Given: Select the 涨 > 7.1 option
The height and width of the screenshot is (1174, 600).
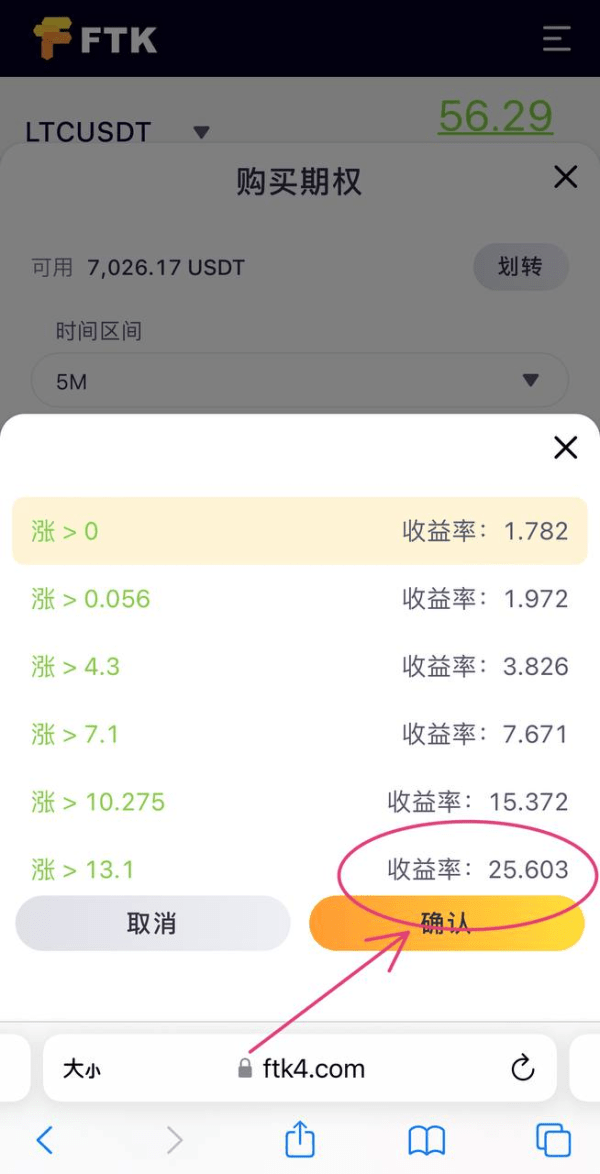Looking at the screenshot, I should pos(299,734).
